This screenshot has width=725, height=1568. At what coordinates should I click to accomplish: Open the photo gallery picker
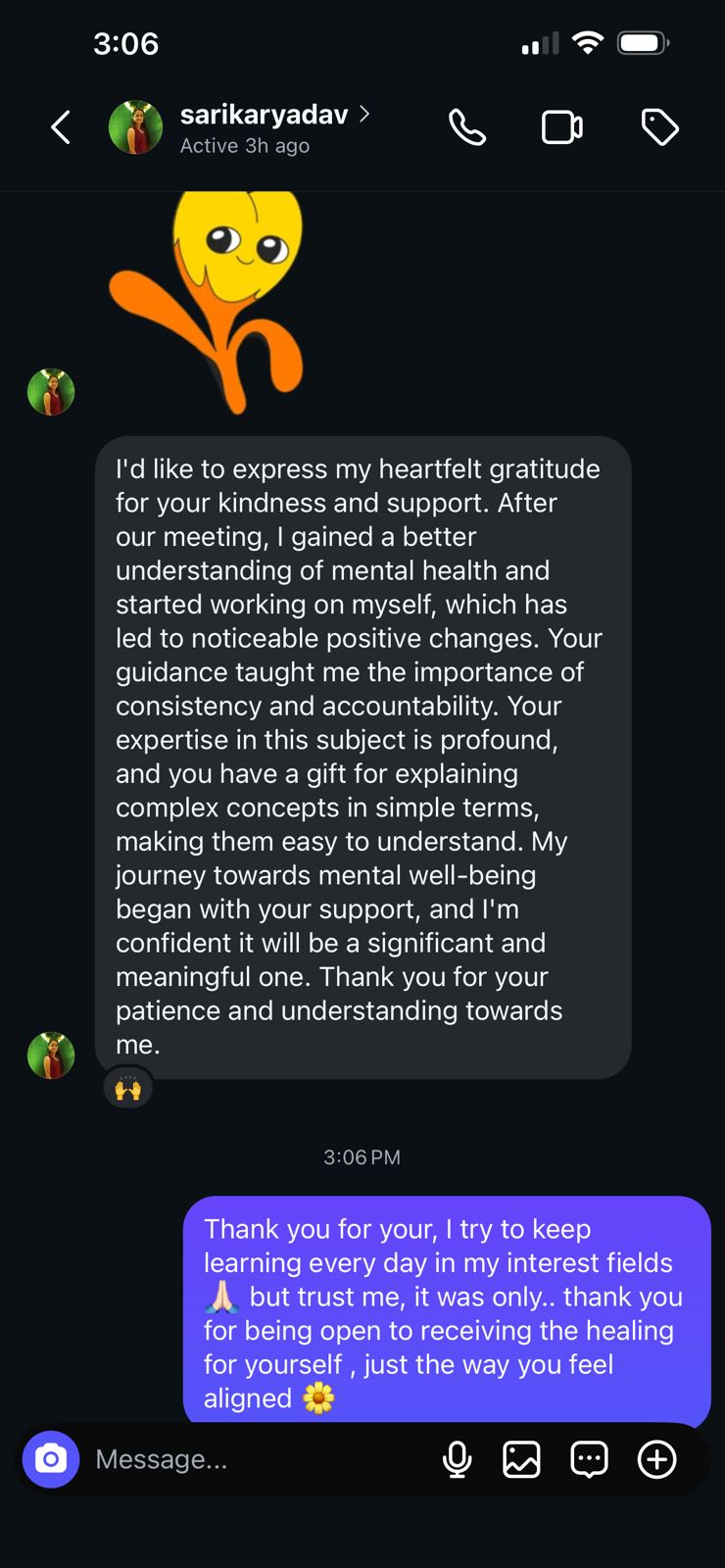point(521,1459)
